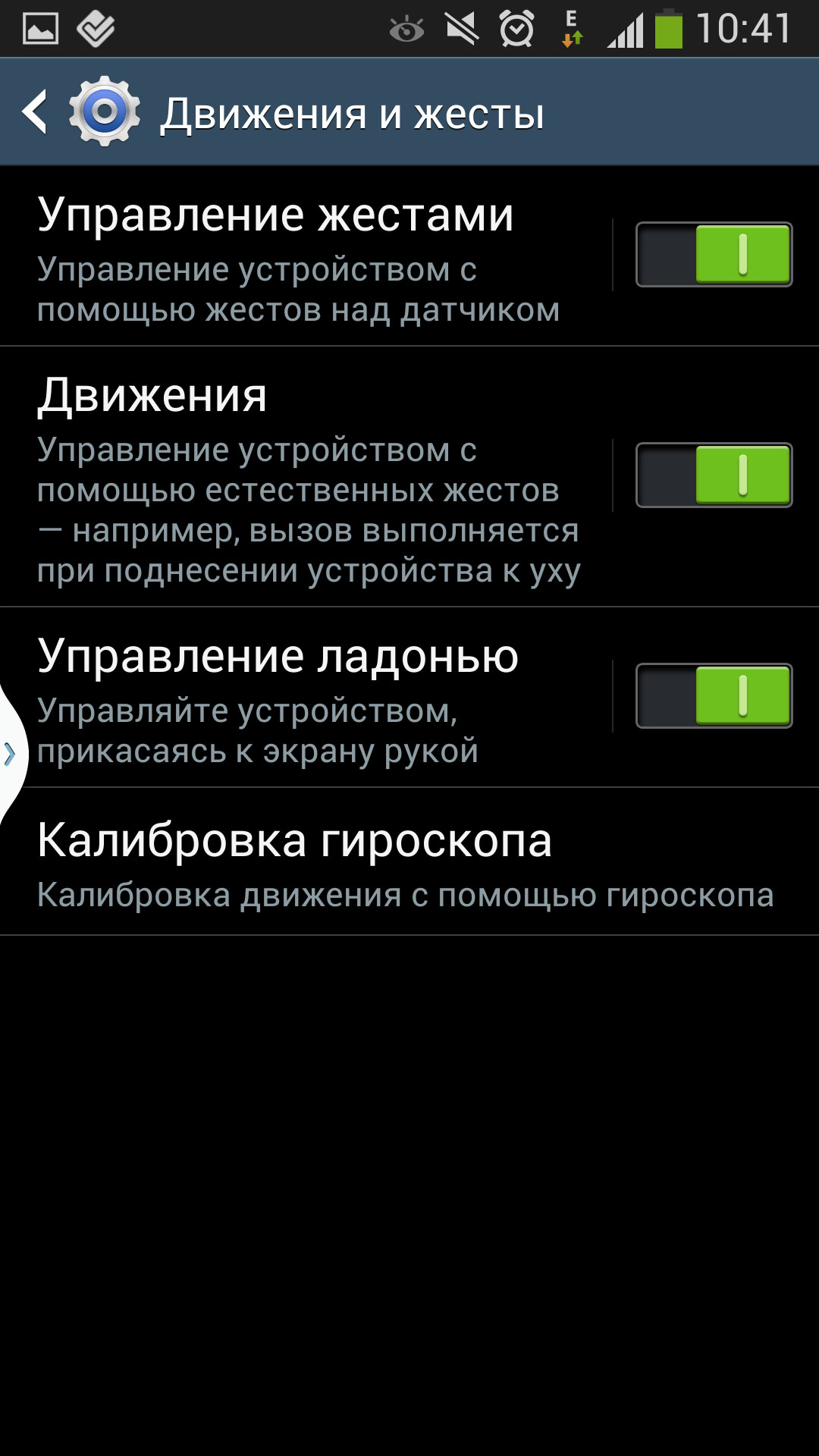This screenshot has width=819, height=1456.
Task: Open Управление жестами settings
Action: point(303,256)
